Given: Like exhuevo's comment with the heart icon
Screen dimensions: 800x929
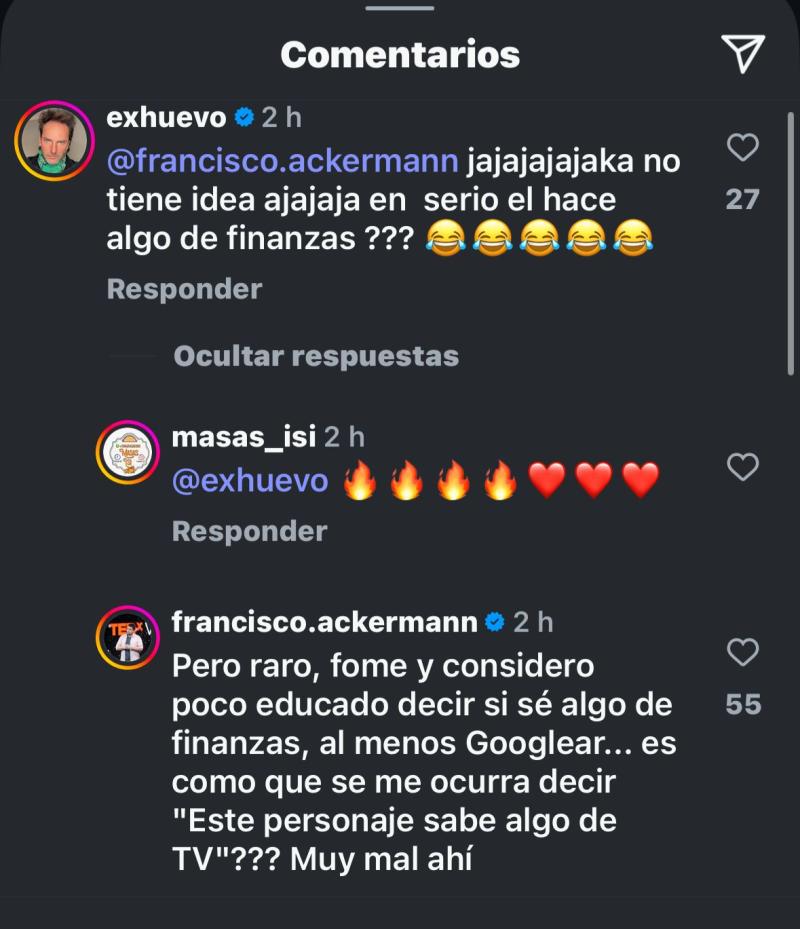Looking at the screenshot, I should tap(743, 145).
